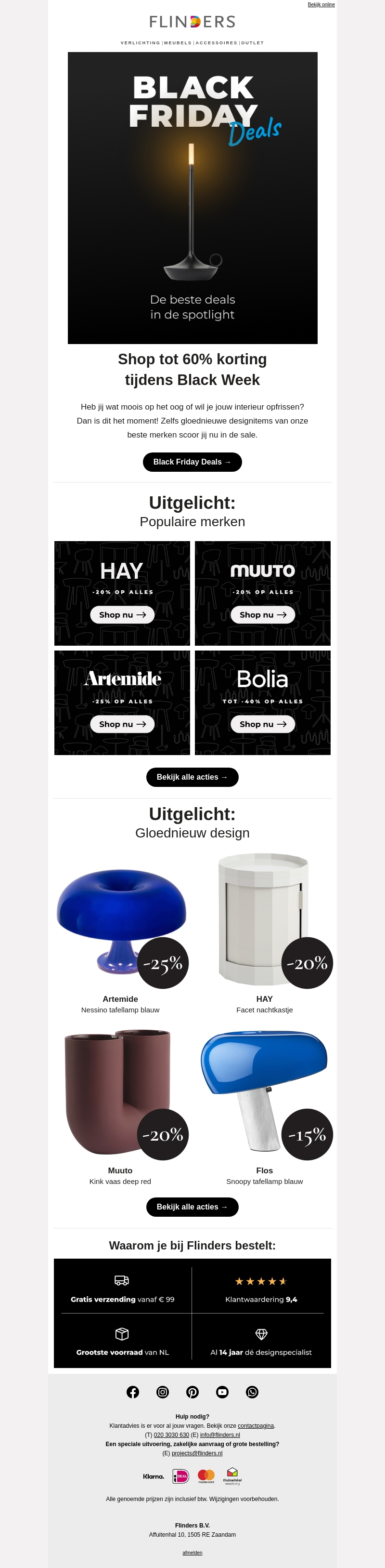The width and height of the screenshot is (385, 1568).
Task: Open the Bekijk online link
Action: pos(321,5)
